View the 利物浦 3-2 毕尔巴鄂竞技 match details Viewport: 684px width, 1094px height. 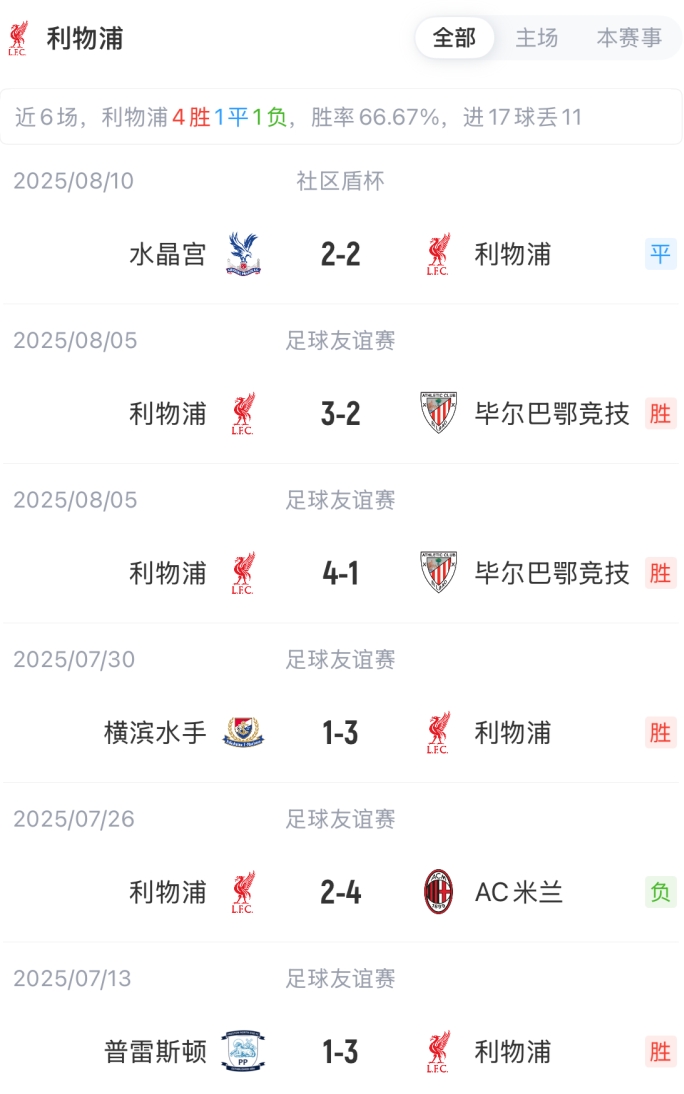click(341, 413)
